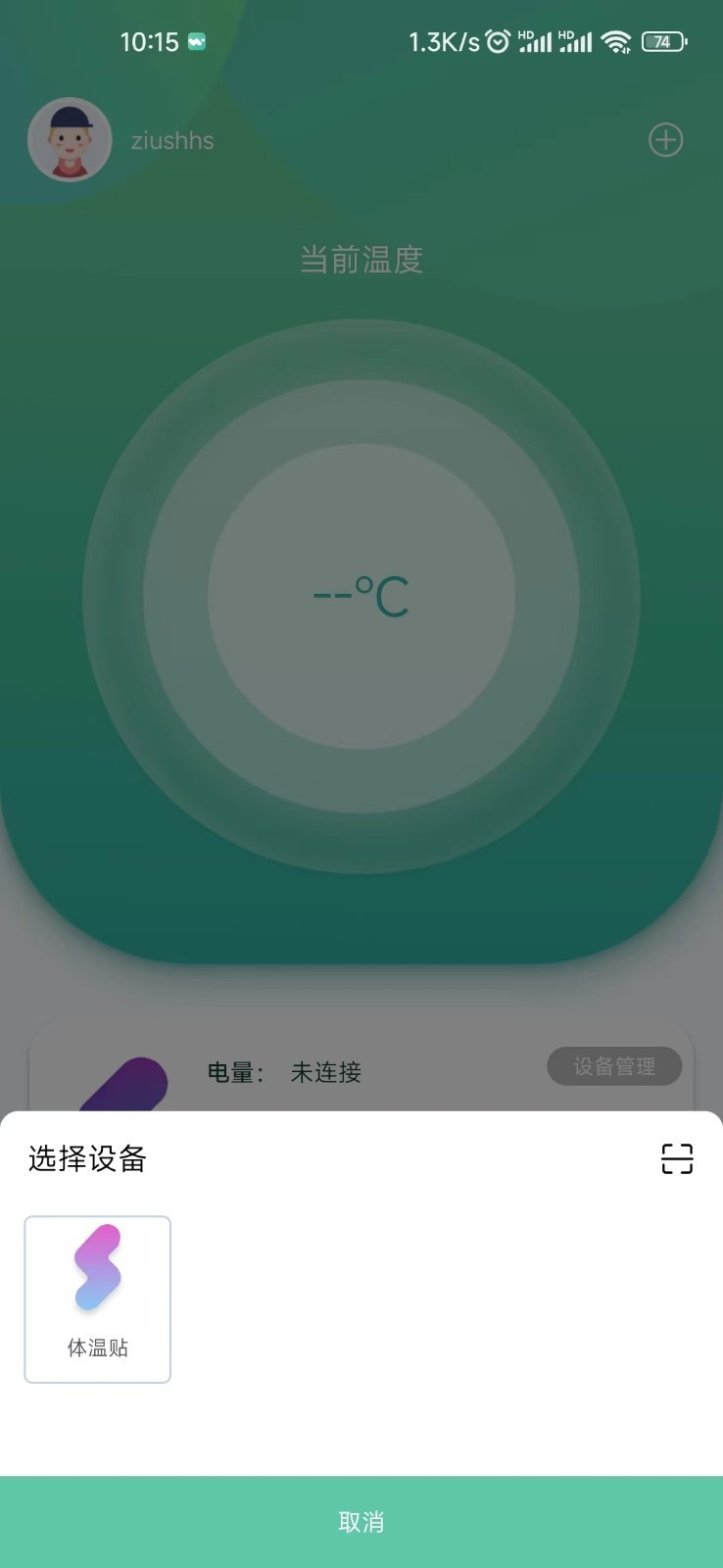Open 设备管理 device management
Image resolution: width=723 pixels, height=1568 pixels.
614,1067
